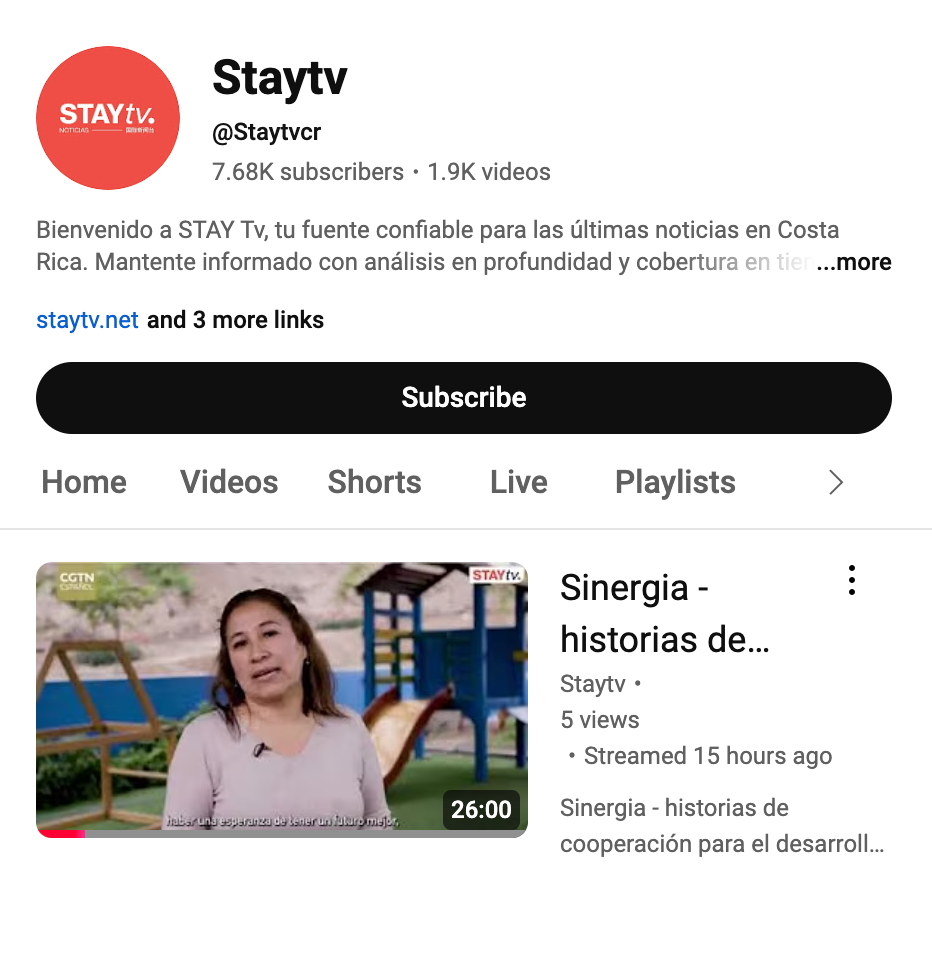Screen dimensions: 932x954
Task: Play the Sinergia video thumbnail
Action: (281, 699)
